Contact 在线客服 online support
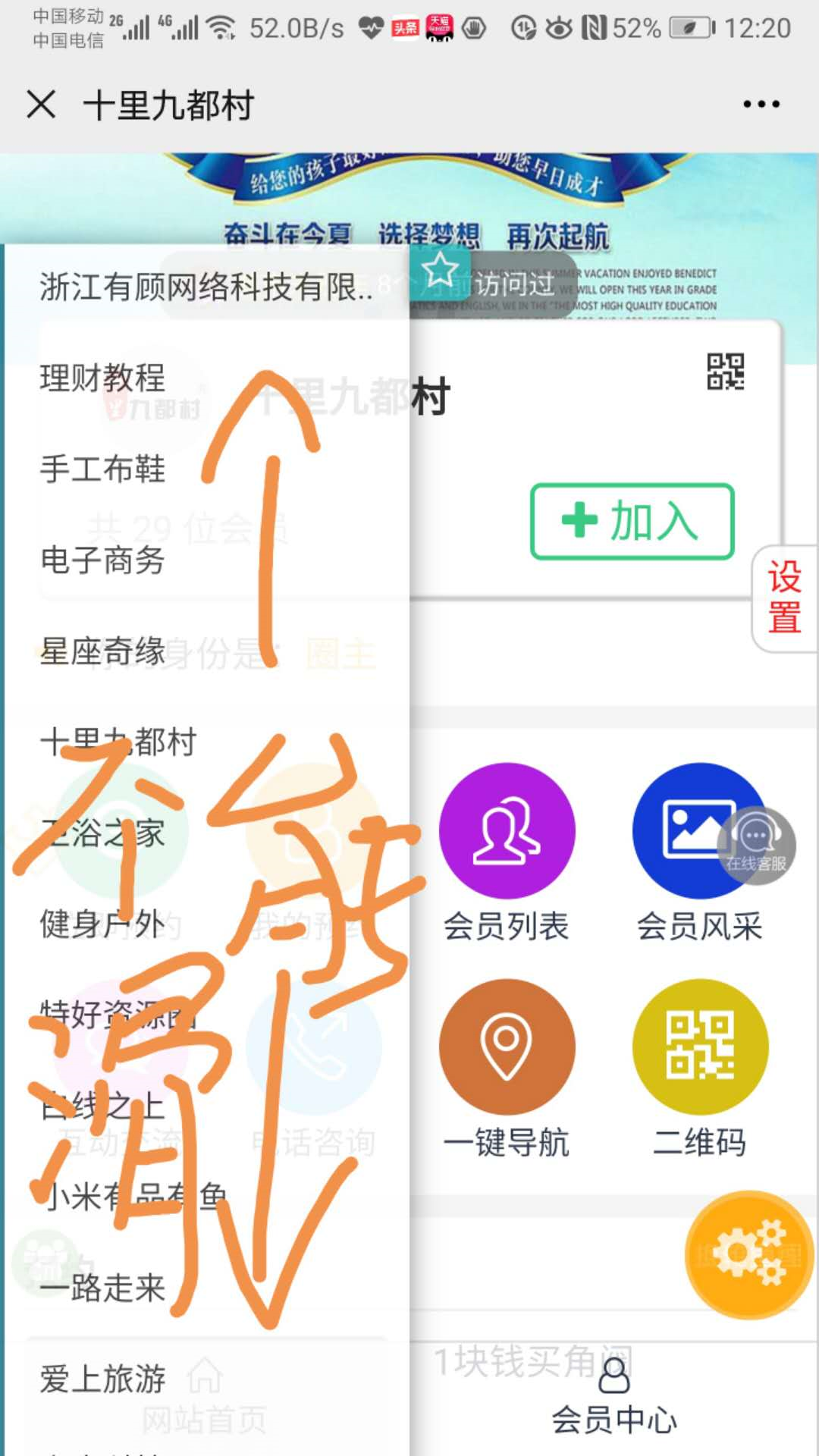Screen dimensions: 819x1456 point(757,846)
